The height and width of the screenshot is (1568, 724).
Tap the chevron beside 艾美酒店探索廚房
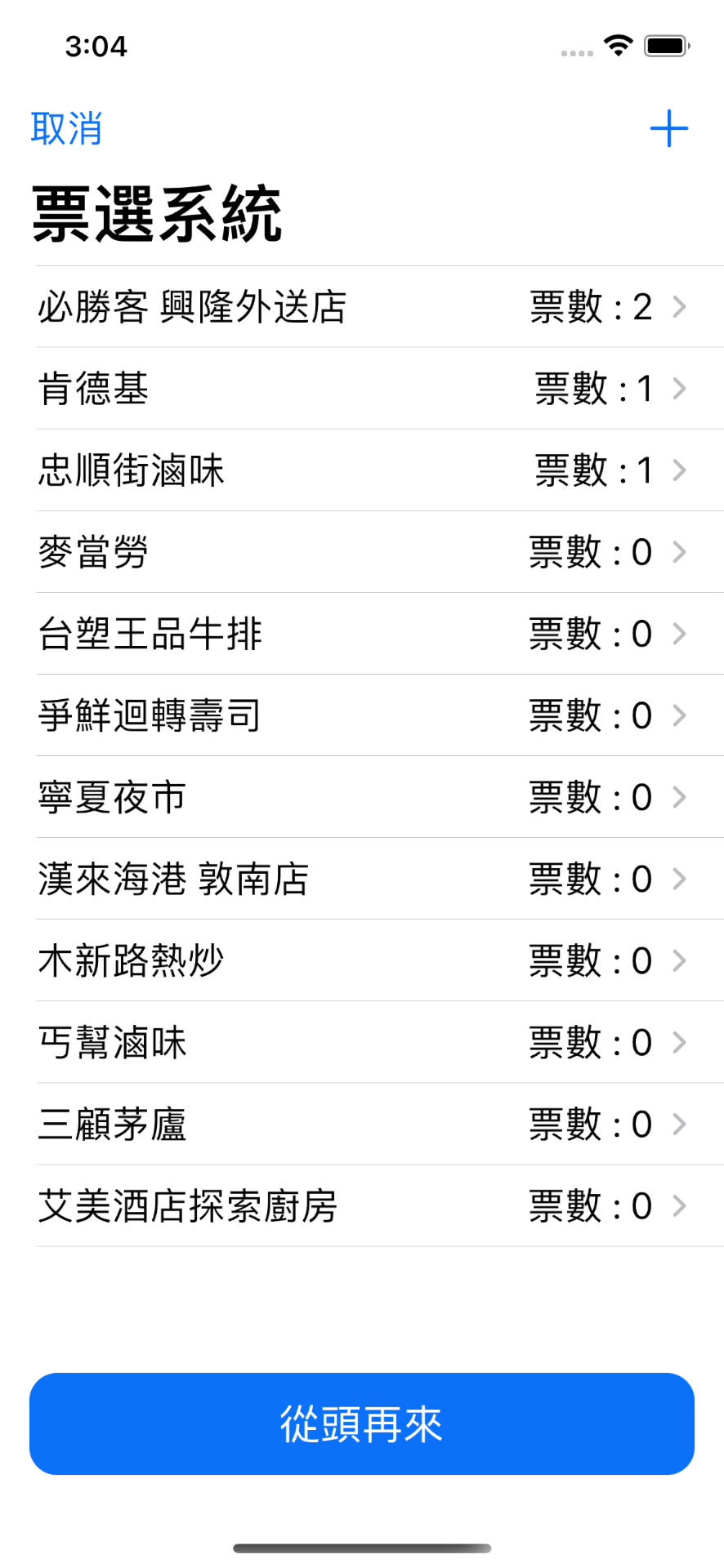pyautogui.click(x=680, y=1206)
